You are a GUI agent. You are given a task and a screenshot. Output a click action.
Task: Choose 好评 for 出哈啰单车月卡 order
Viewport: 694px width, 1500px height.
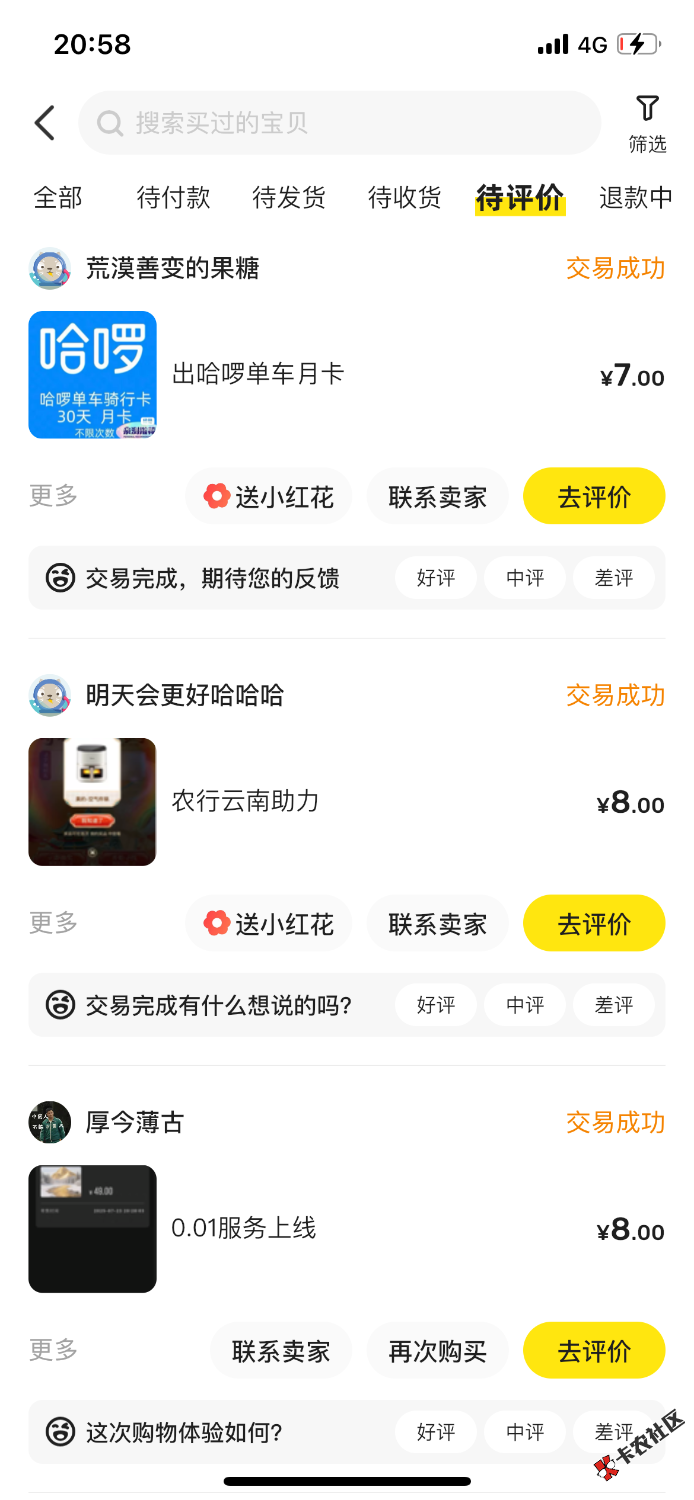pos(436,578)
